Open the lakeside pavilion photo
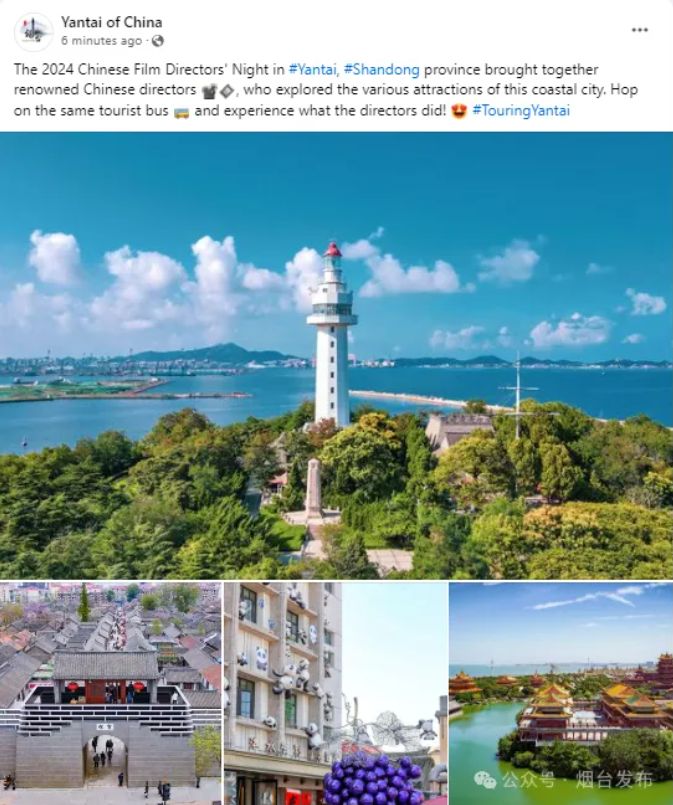The height and width of the screenshot is (805, 673). point(561,693)
